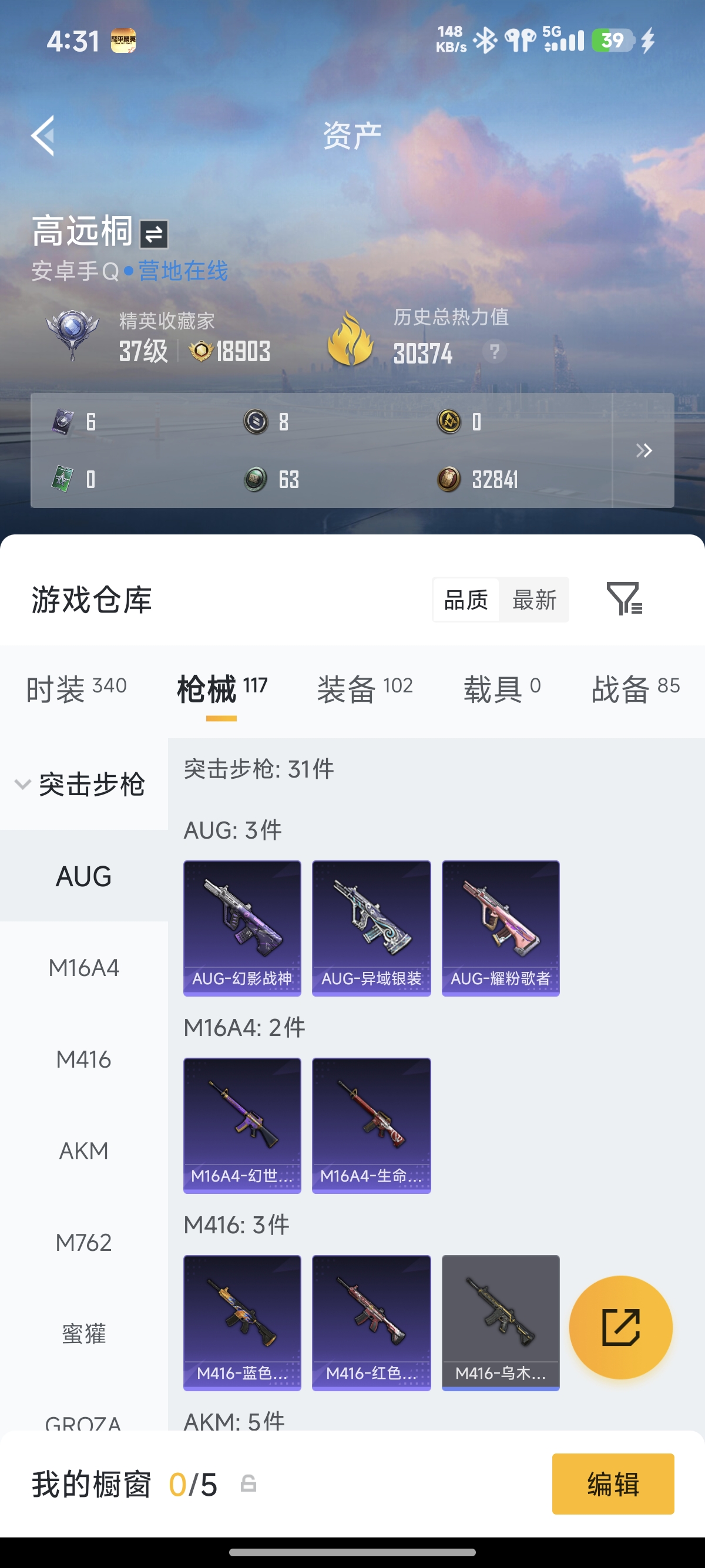Switch to the 时装 tab
Image resolution: width=705 pixels, height=1568 pixels.
(x=76, y=689)
